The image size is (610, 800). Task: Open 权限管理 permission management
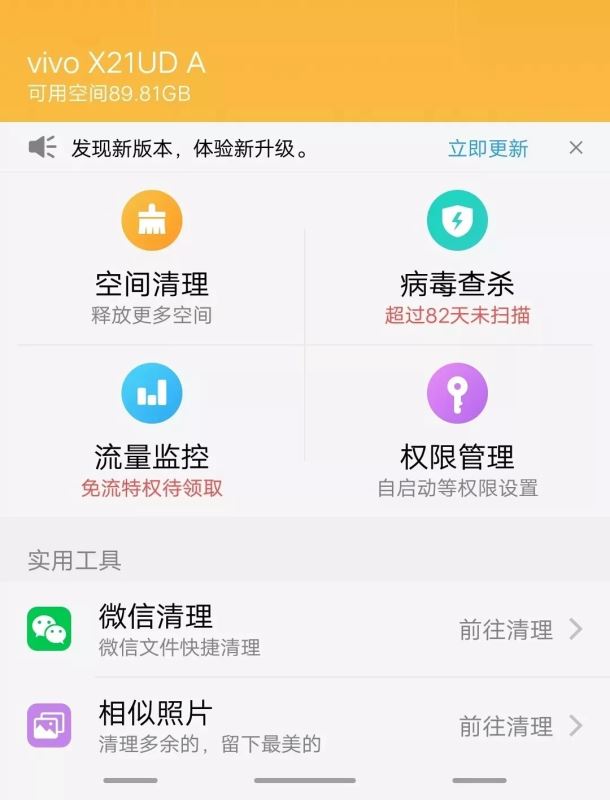point(457,431)
